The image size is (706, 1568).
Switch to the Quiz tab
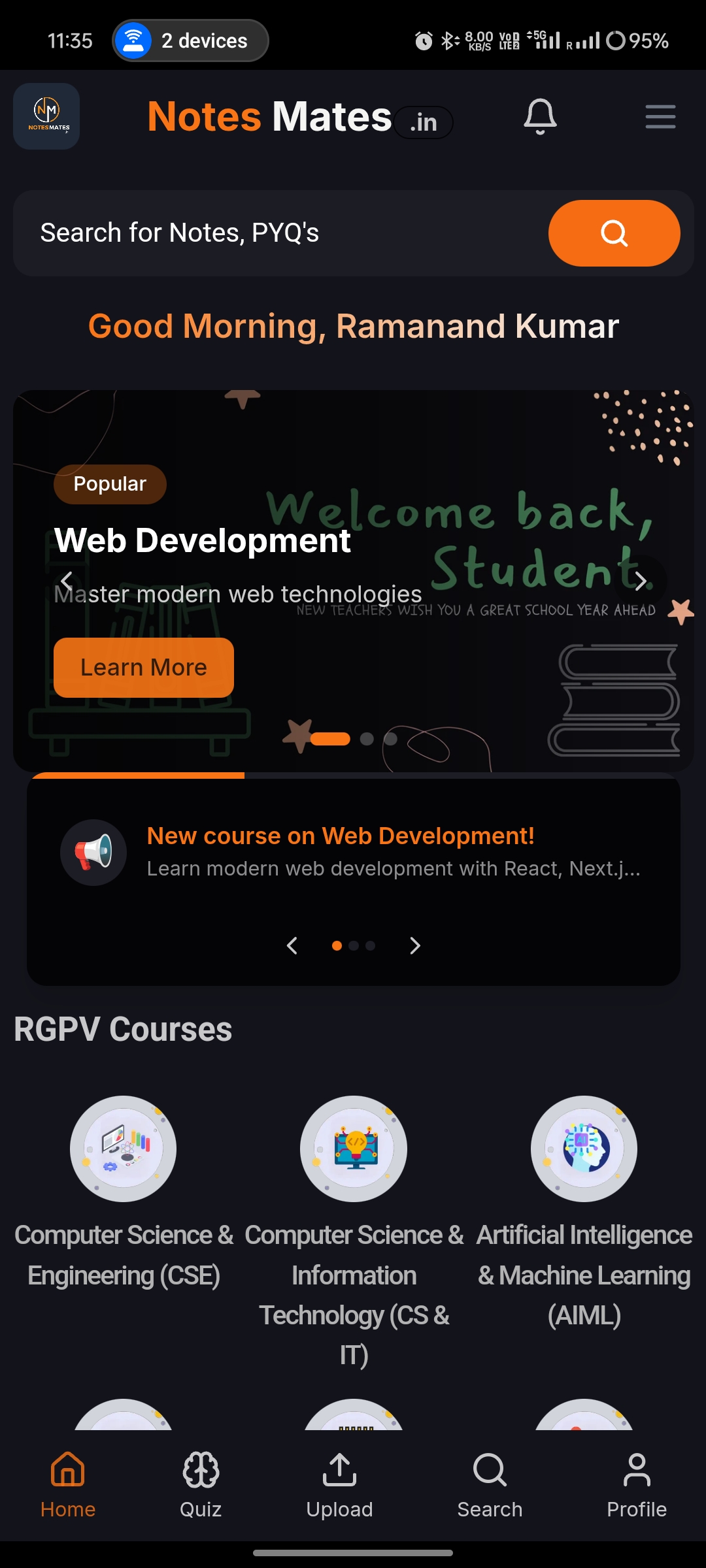(x=201, y=1483)
